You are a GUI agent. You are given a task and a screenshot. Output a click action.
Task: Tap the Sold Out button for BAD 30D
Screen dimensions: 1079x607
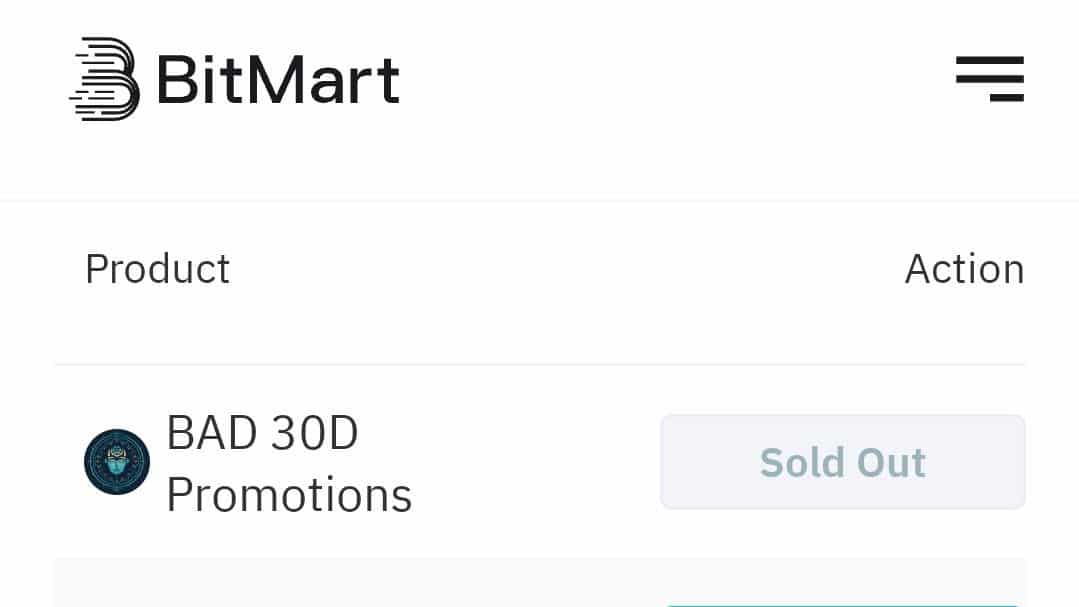click(x=842, y=462)
